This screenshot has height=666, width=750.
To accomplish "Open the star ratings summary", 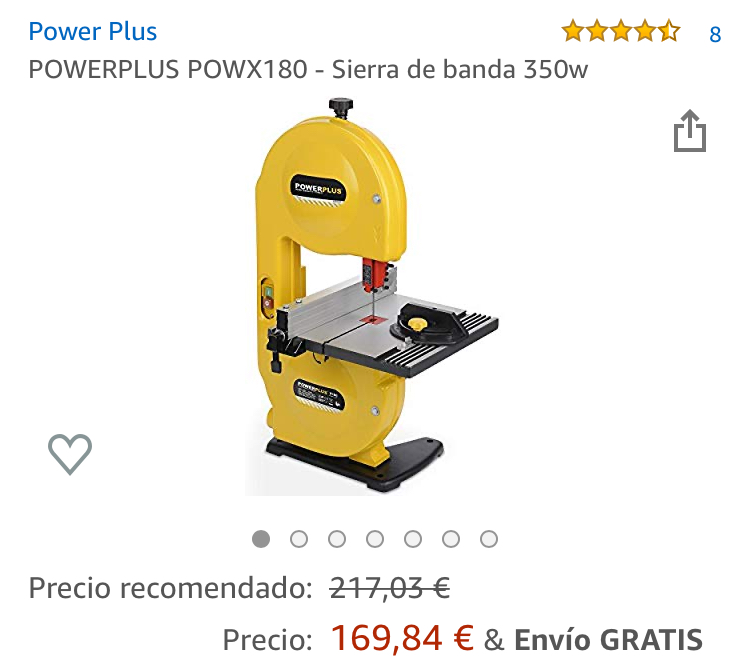I will point(620,32).
